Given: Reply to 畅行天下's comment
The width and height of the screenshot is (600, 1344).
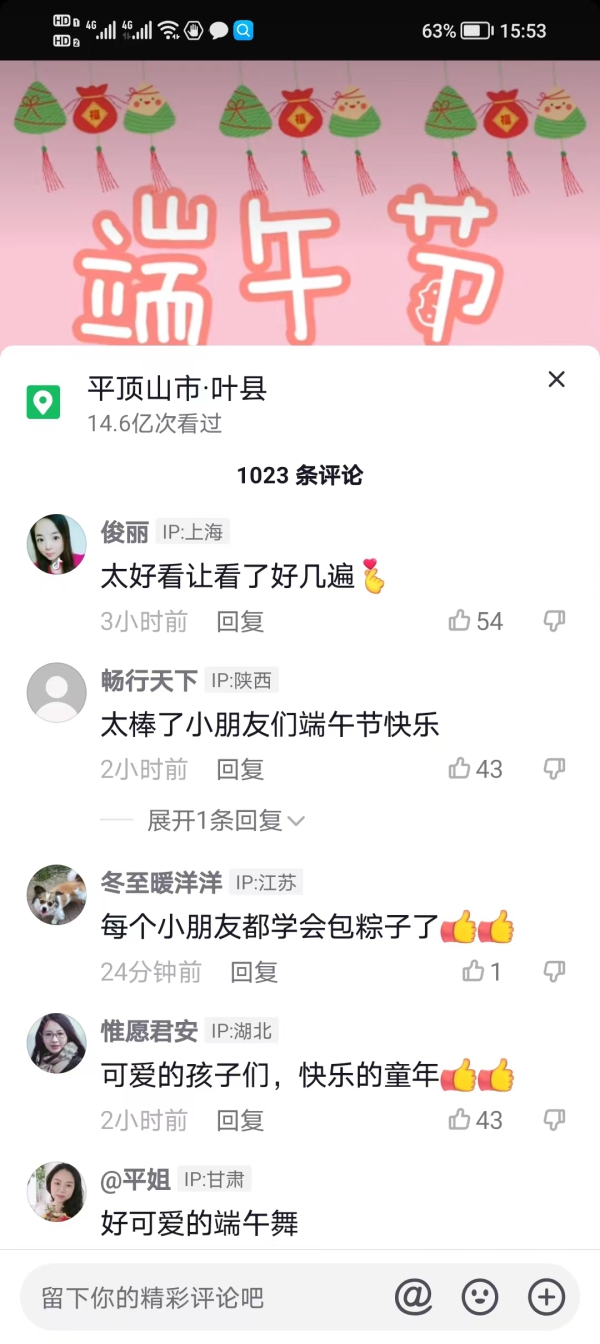Looking at the screenshot, I should pyautogui.click(x=240, y=769).
